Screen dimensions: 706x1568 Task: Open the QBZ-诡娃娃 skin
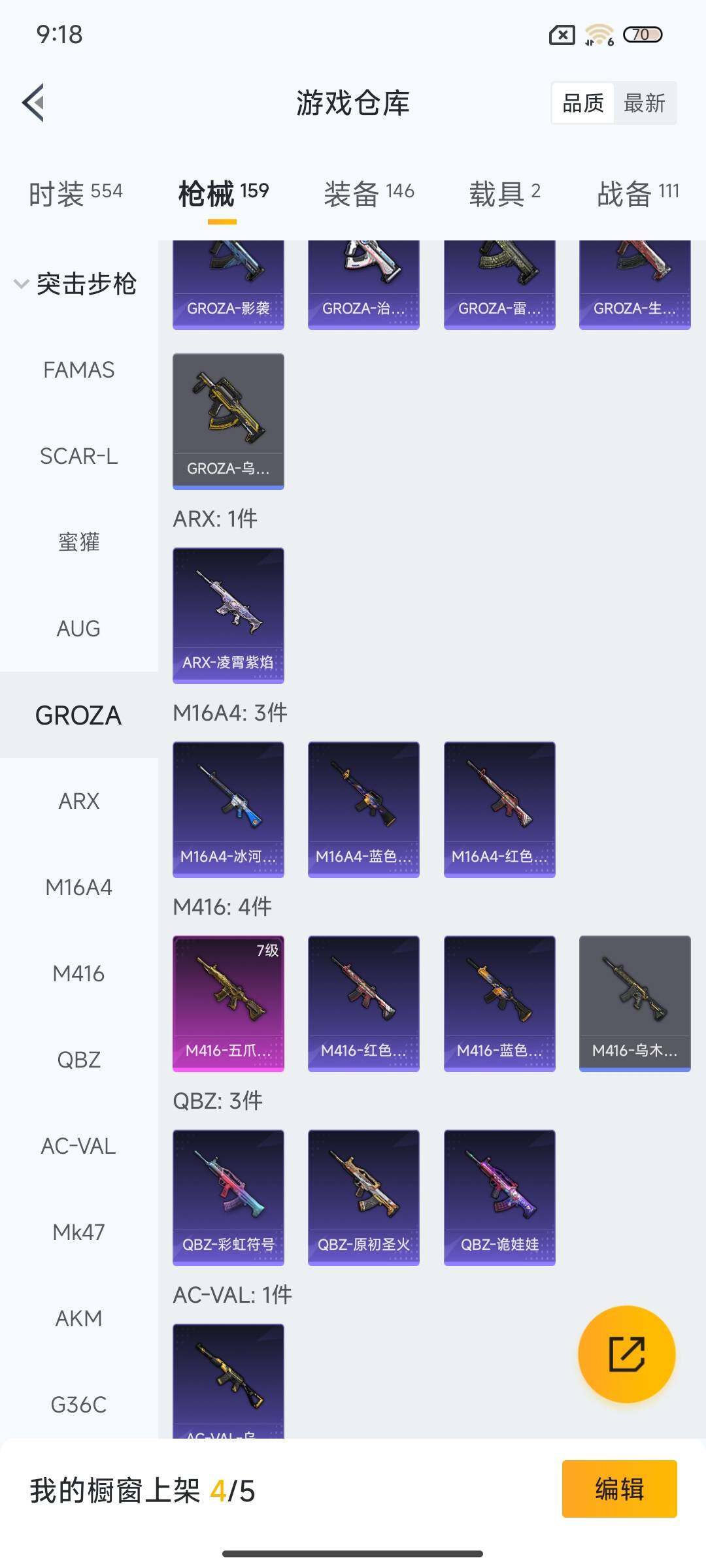[499, 1197]
